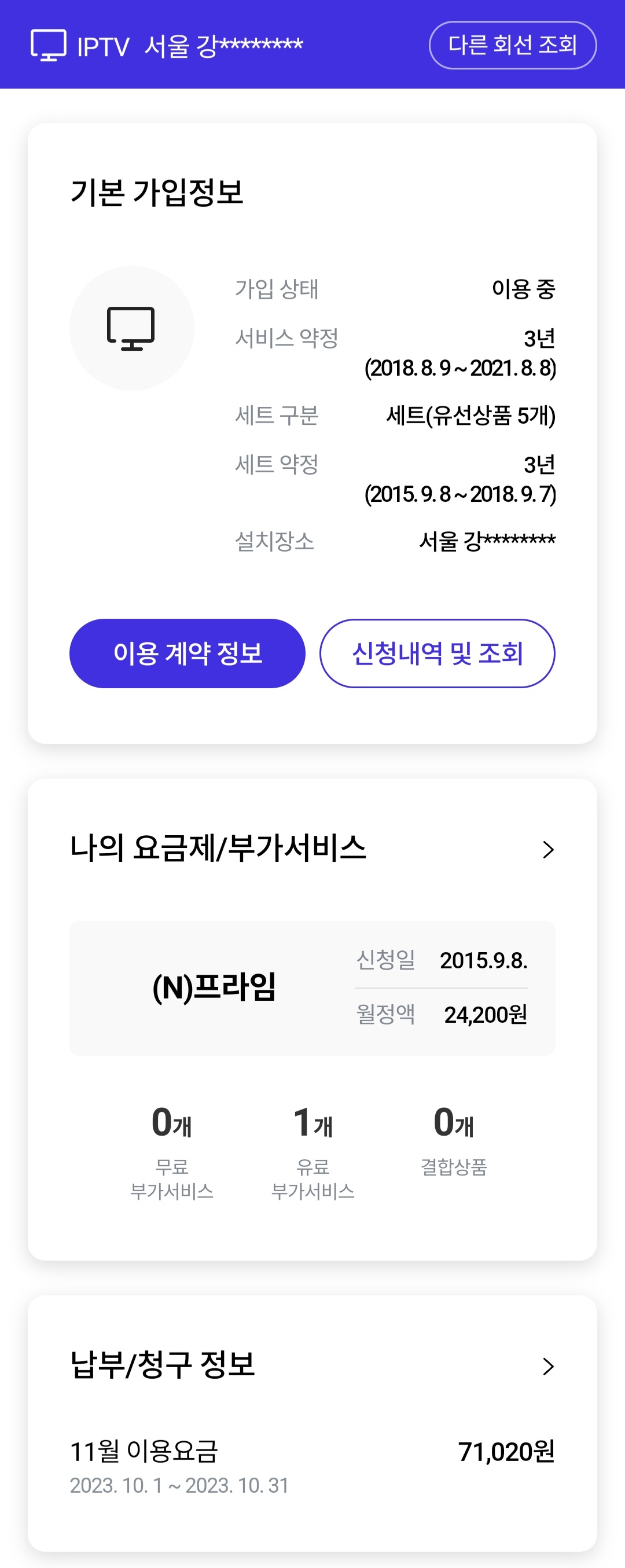Open 납부/청구 정보 details
The image size is (625, 1568).
coord(547,1366)
